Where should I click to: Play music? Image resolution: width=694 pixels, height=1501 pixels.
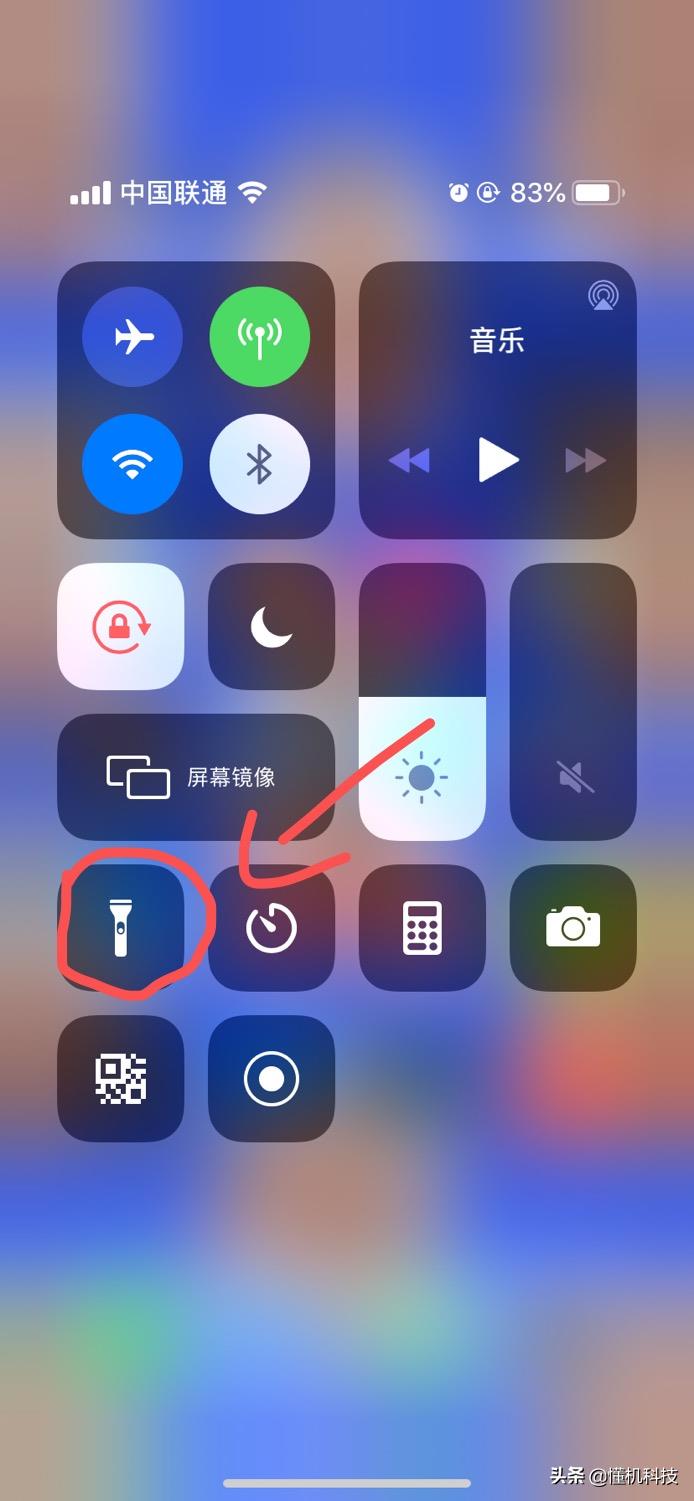pos(497,460)
